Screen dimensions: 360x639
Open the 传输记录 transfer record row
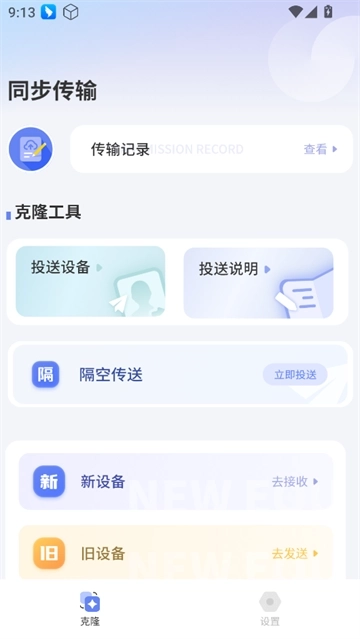coord(212,149)
